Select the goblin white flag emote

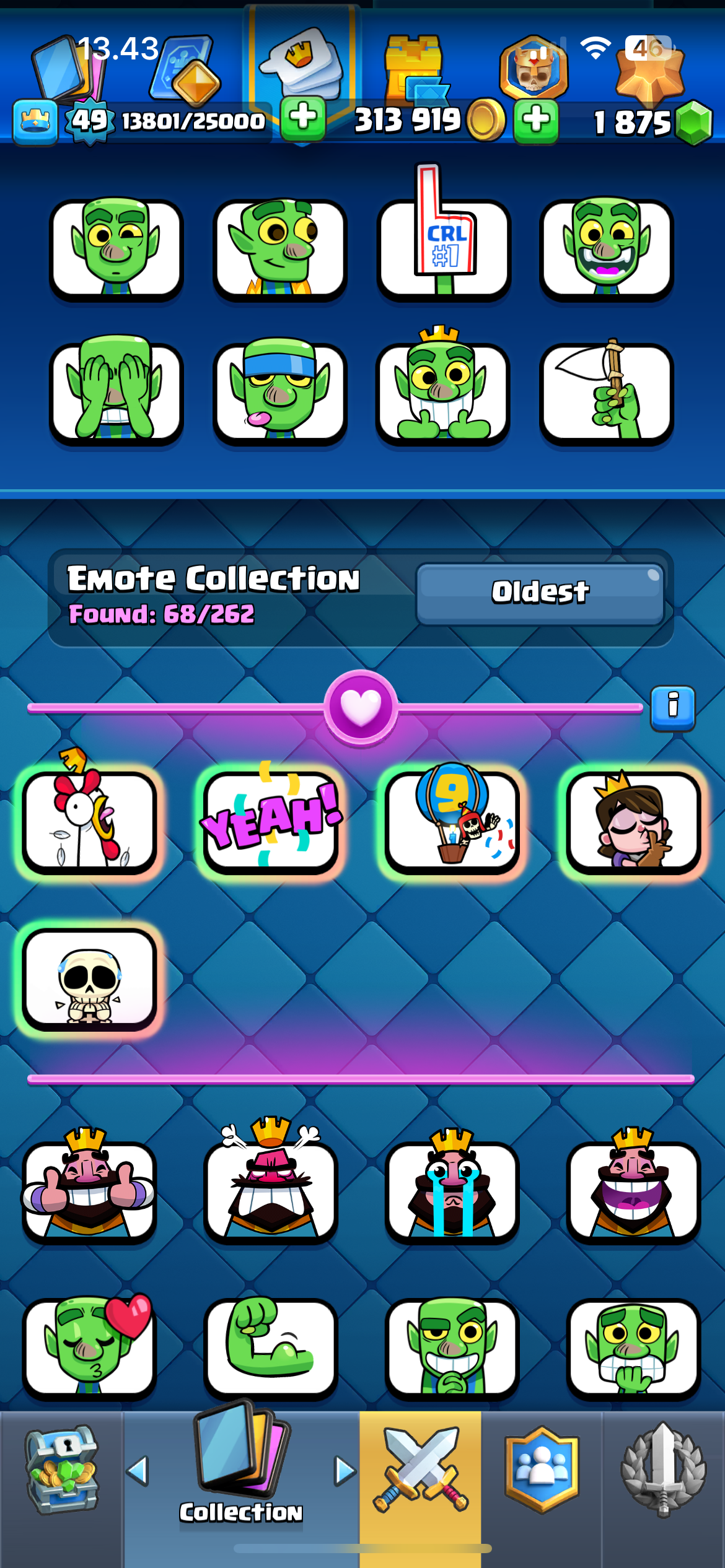[607, 391]
